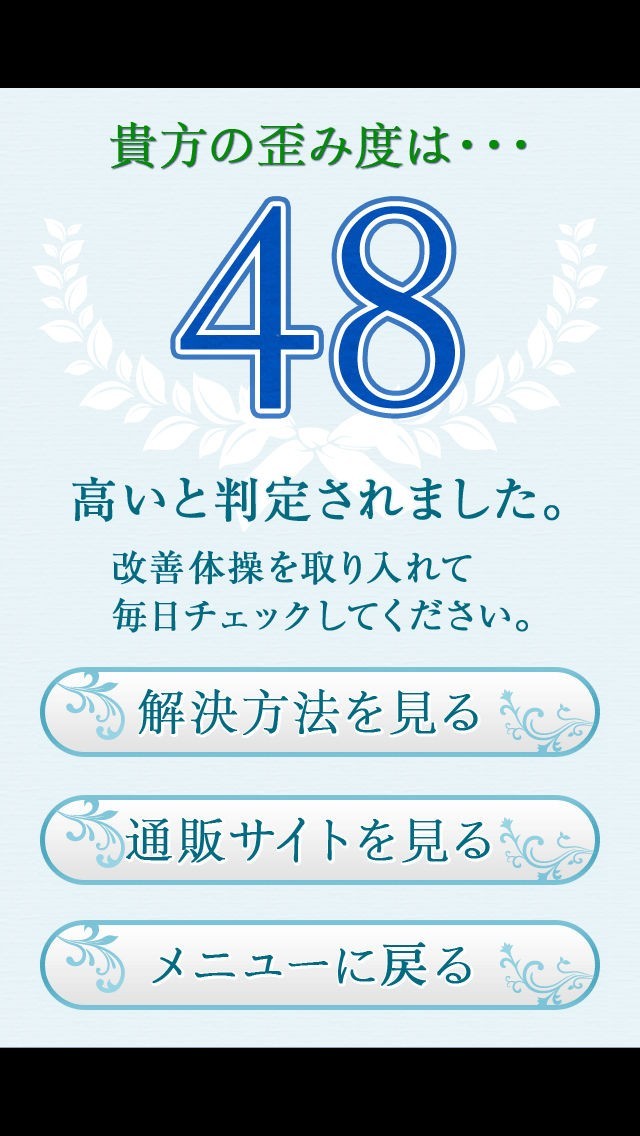Open the 通販サイトを見る shop link

click(x=319, y=839)
